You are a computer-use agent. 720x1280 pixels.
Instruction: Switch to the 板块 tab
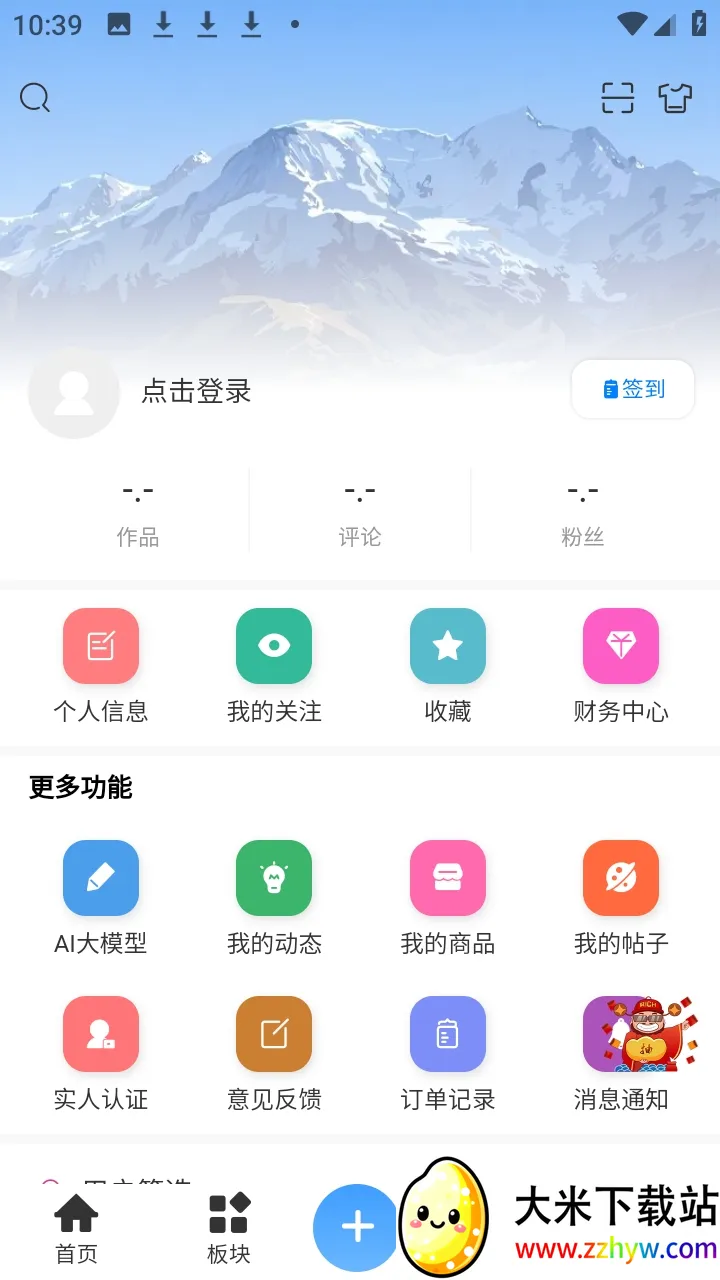click(x=228, y=1225)
